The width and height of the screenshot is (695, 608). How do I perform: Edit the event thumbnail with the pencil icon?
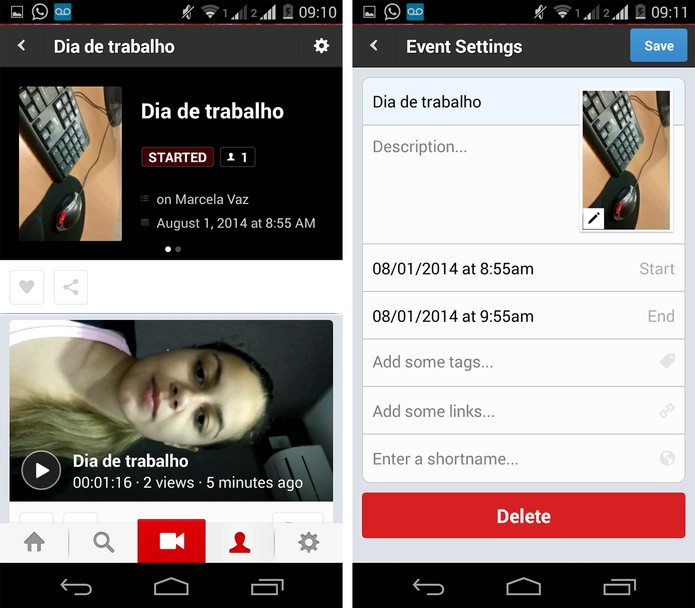593,219
